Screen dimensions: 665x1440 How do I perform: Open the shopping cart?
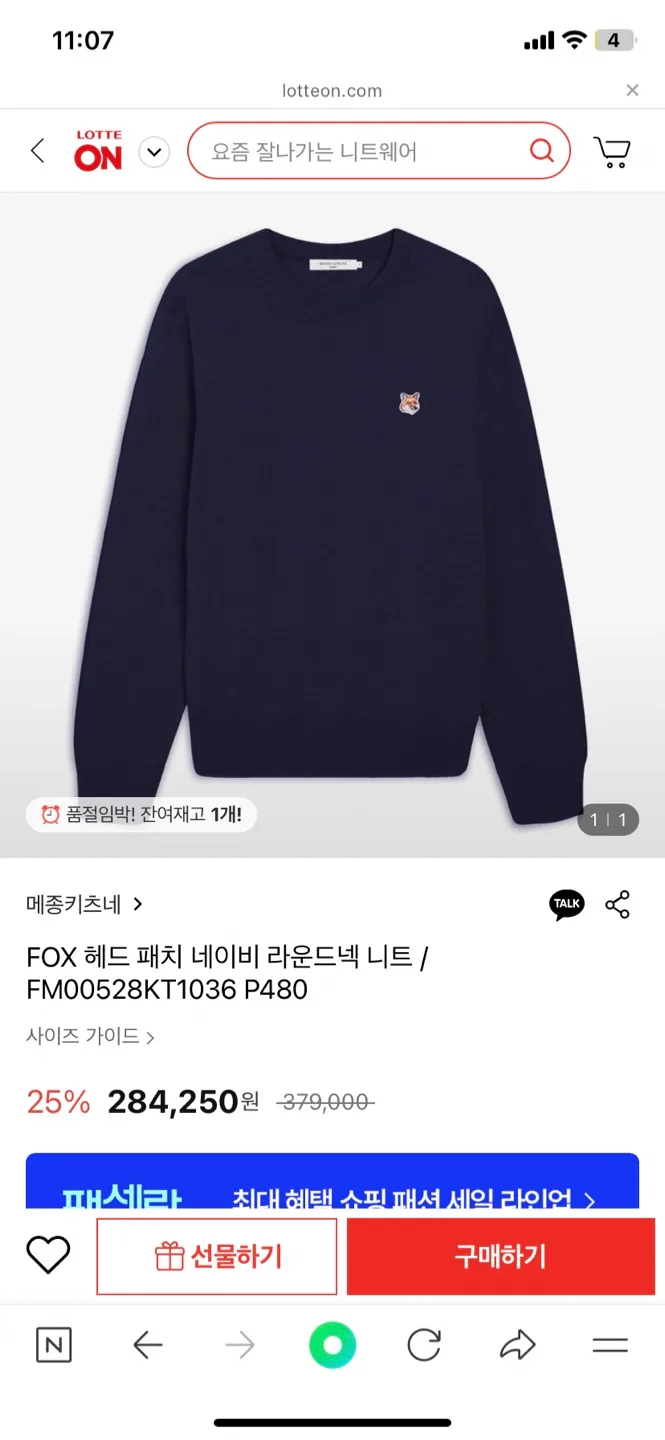point(611,152)
